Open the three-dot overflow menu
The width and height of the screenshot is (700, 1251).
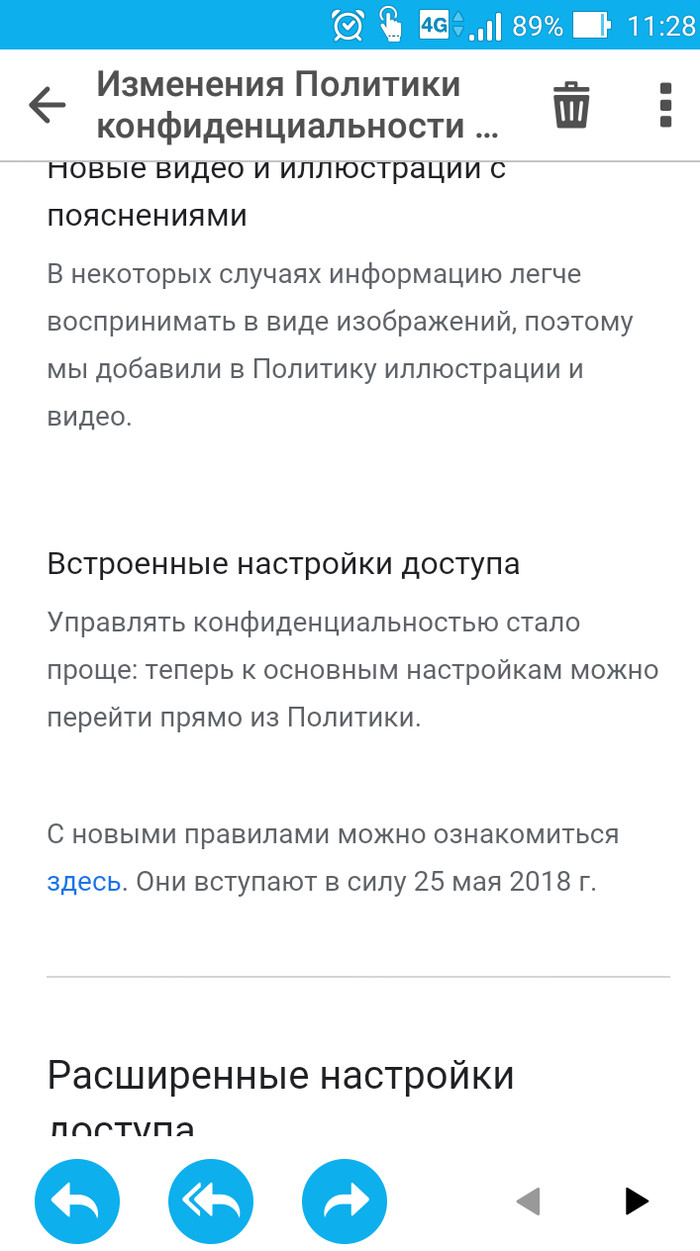pyautogui.click(x=666, y=104)
